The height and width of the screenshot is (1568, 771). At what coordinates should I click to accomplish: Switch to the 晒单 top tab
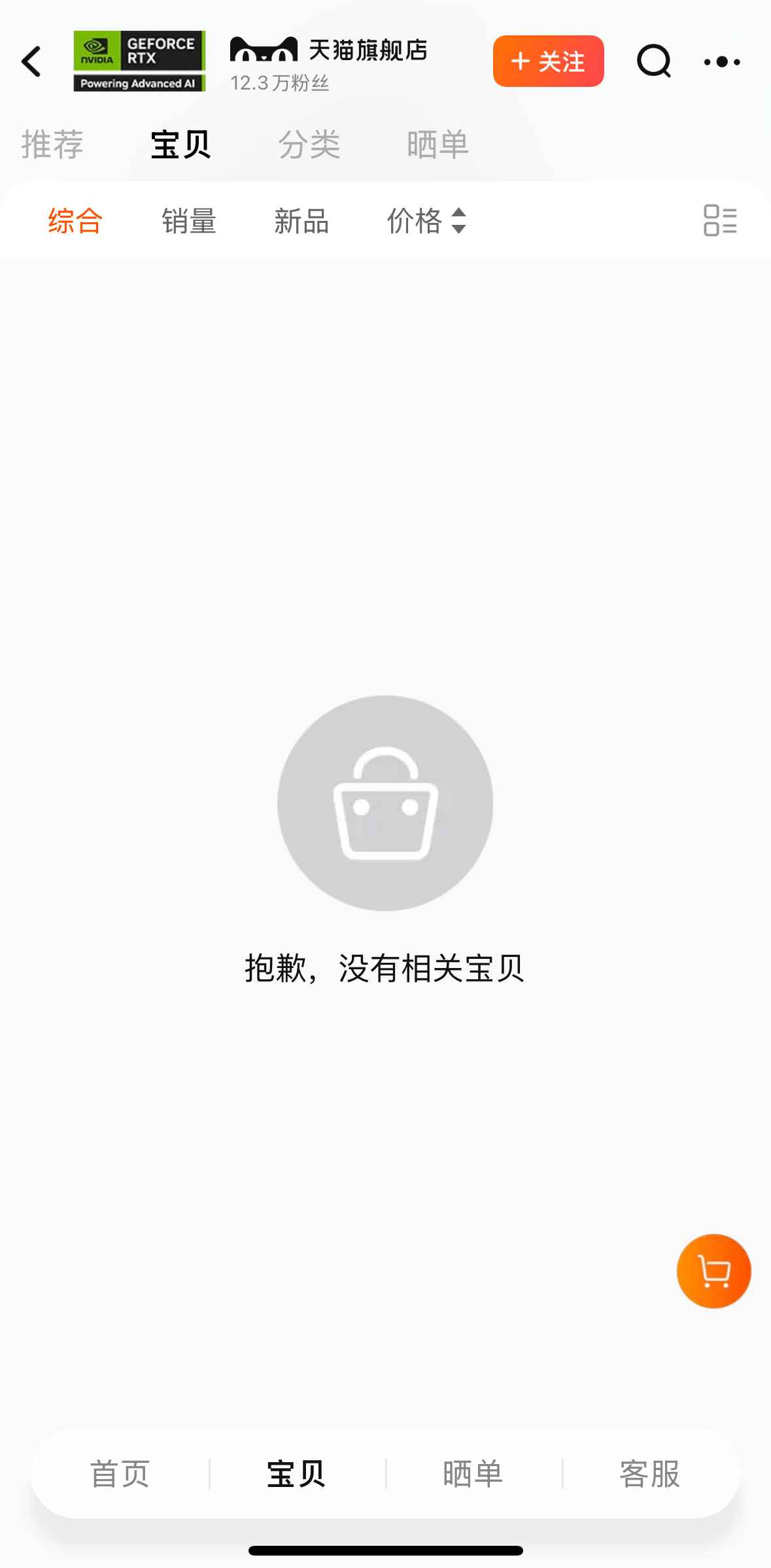[x=437, y=144]
